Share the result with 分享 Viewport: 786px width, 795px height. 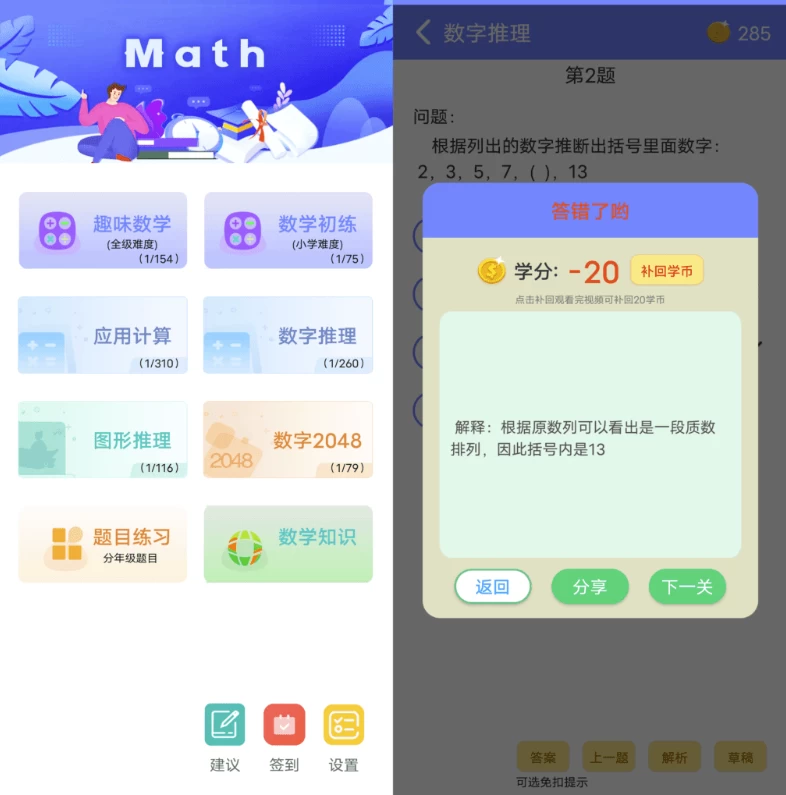tap(590, 587)
